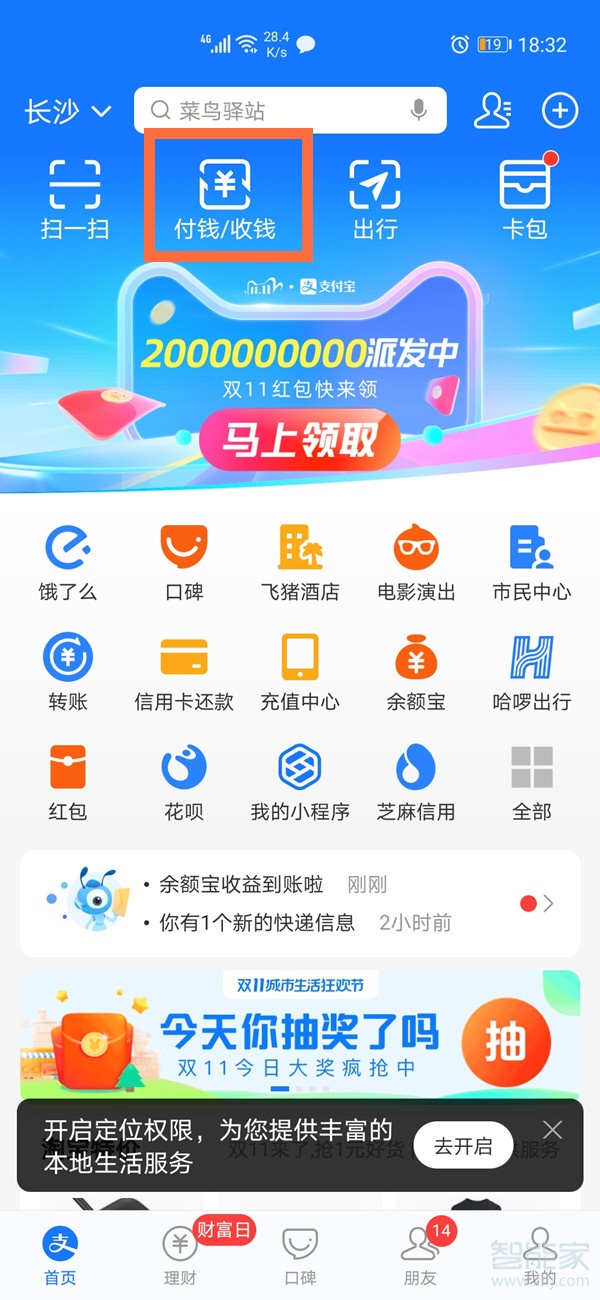
Task: Open 转账 transfer
Action: pos(68,673)
